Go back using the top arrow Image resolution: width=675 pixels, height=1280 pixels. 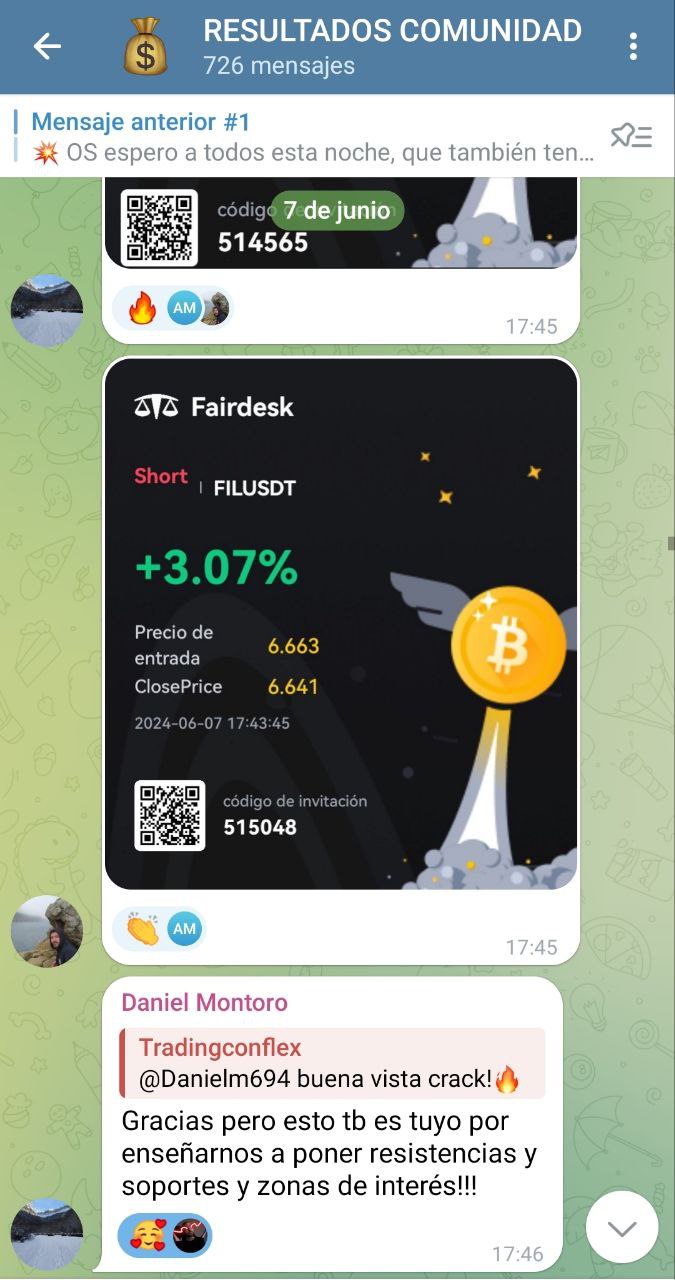click(47, 46)
